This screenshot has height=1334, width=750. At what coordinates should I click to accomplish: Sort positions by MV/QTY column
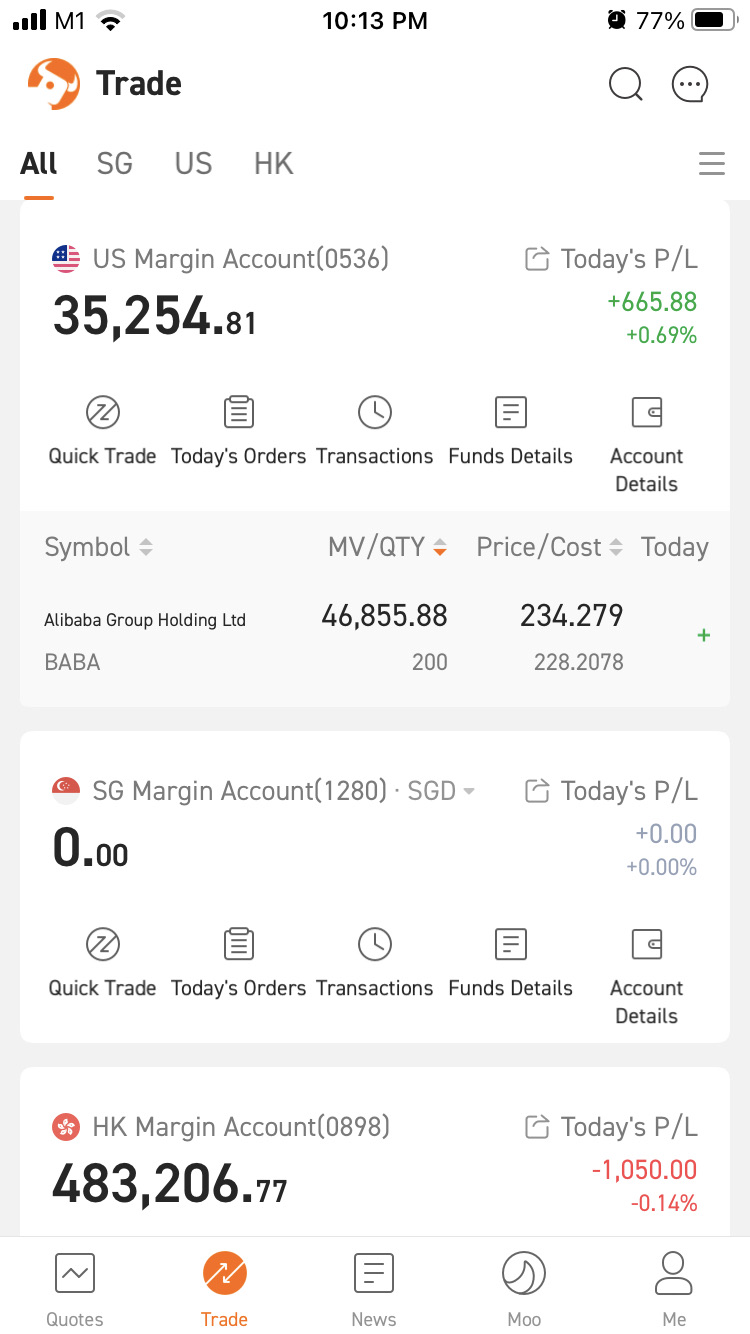point(387,547)
